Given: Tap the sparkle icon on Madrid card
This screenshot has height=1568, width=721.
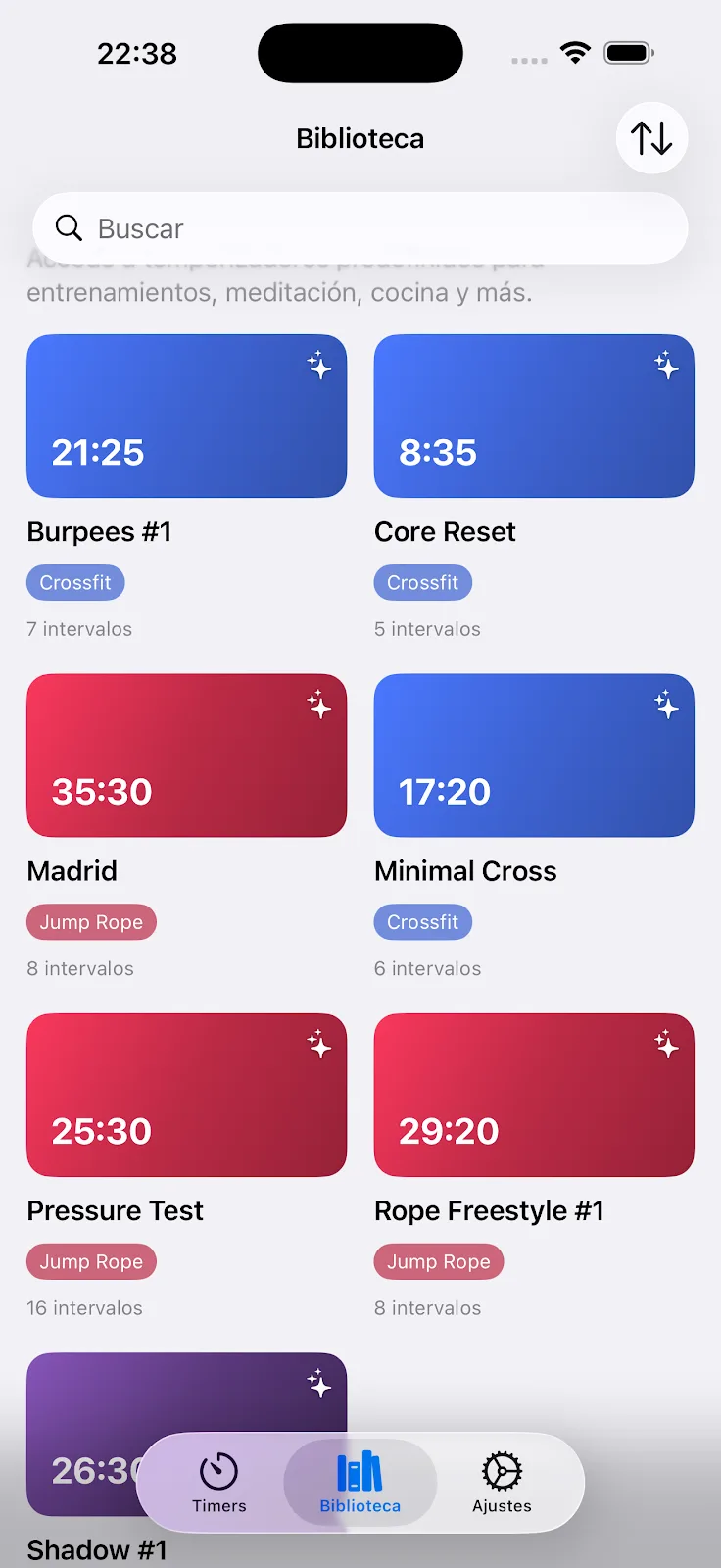Looking at the screenshot, I should pyautogui.click(x=319, y=707).
